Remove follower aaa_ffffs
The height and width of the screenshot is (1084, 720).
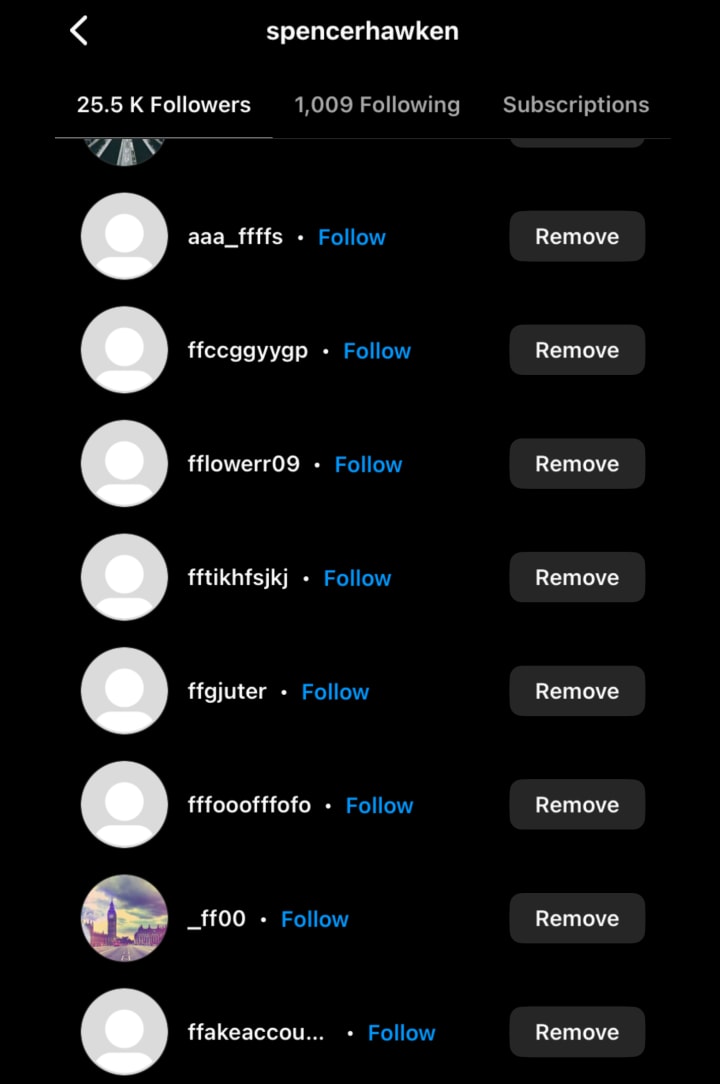577,237
